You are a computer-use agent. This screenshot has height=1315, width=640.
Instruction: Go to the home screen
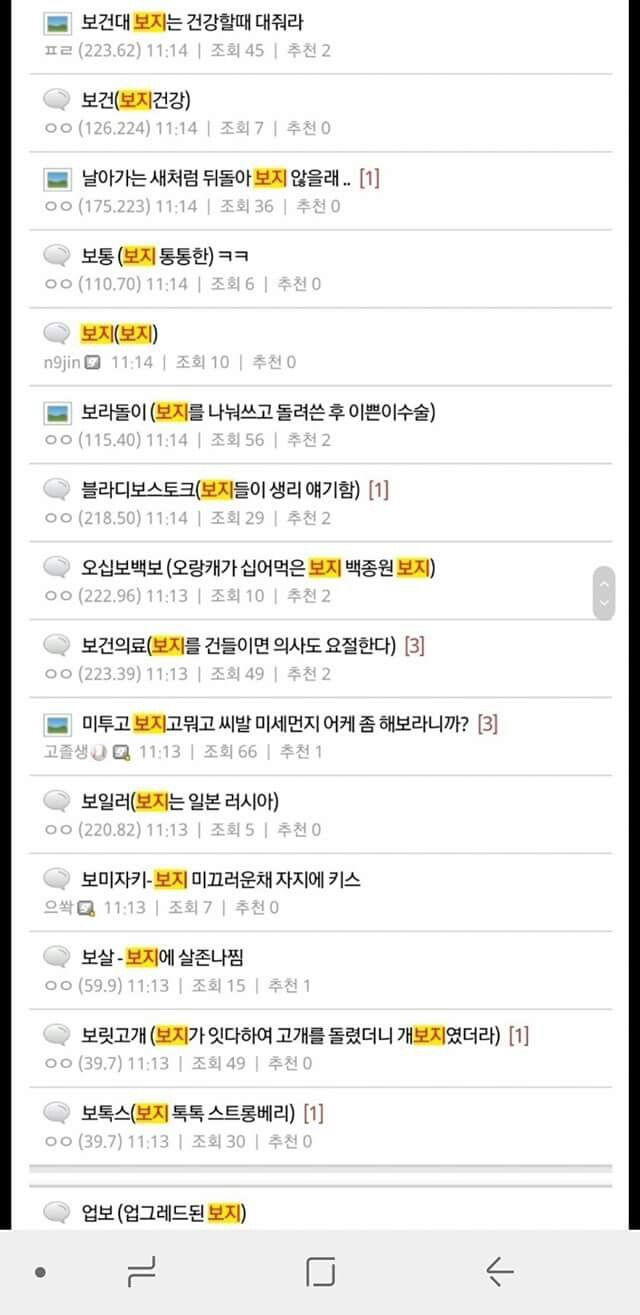(320, 1272)
